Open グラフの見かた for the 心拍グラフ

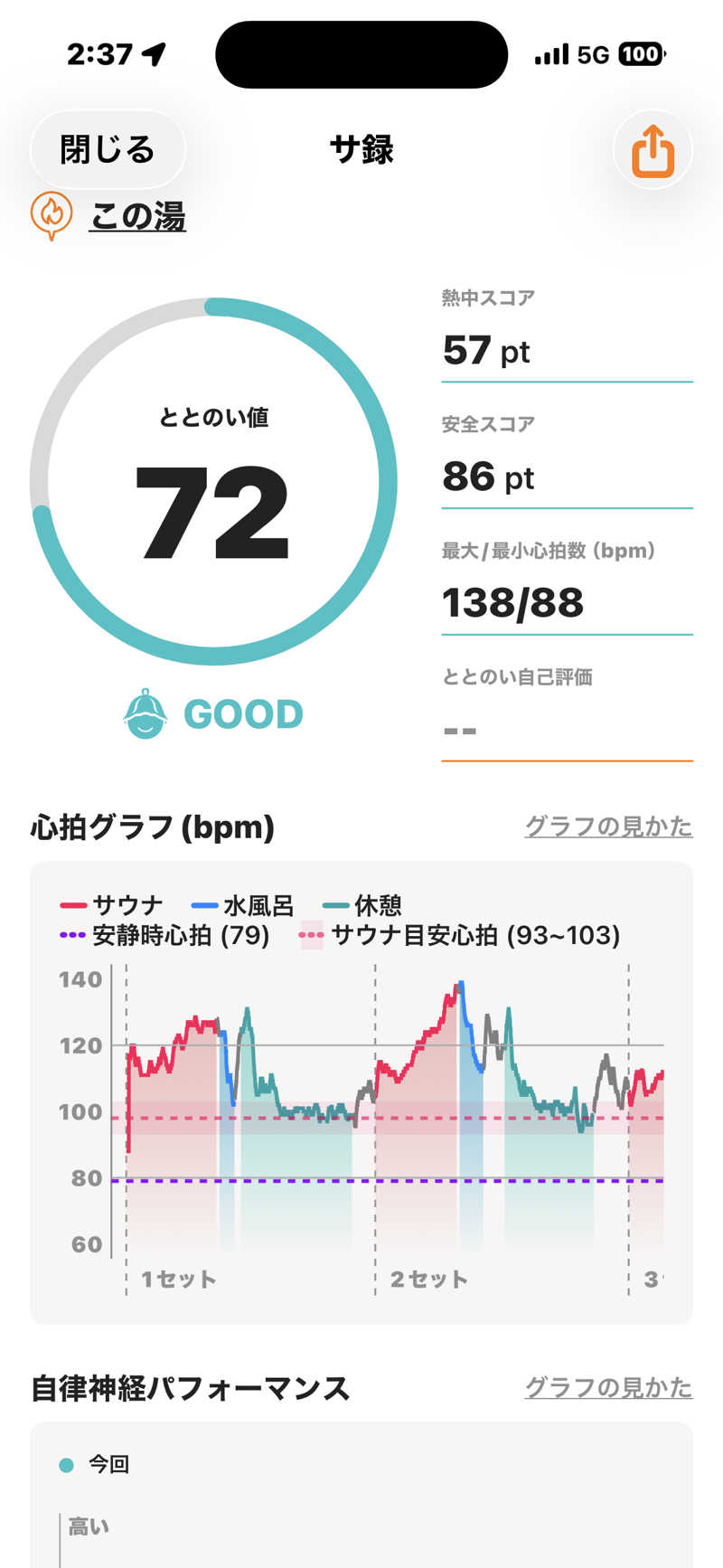(x=608, y=827)
